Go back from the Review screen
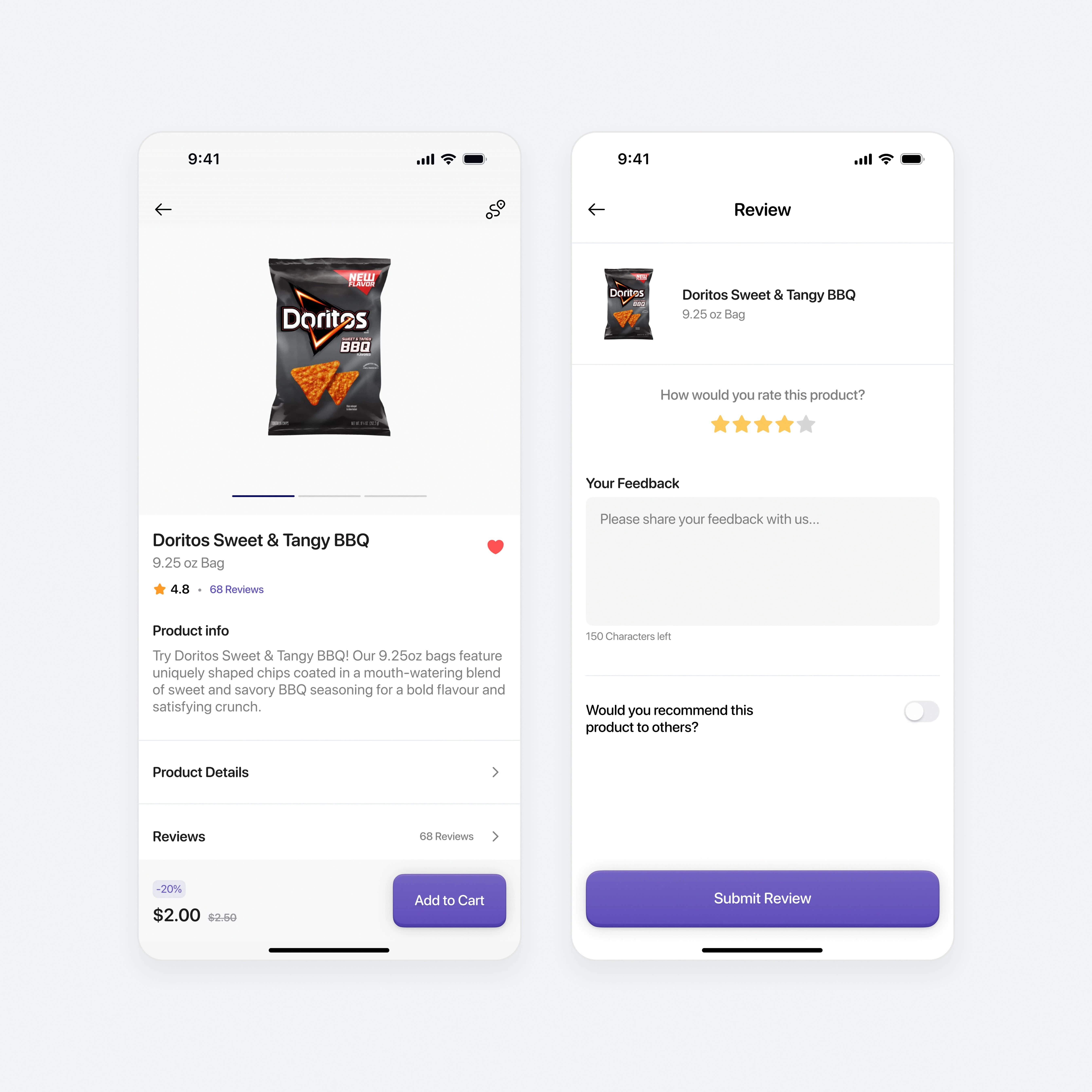This screenshot has height=1092, width=1092. 596,210
